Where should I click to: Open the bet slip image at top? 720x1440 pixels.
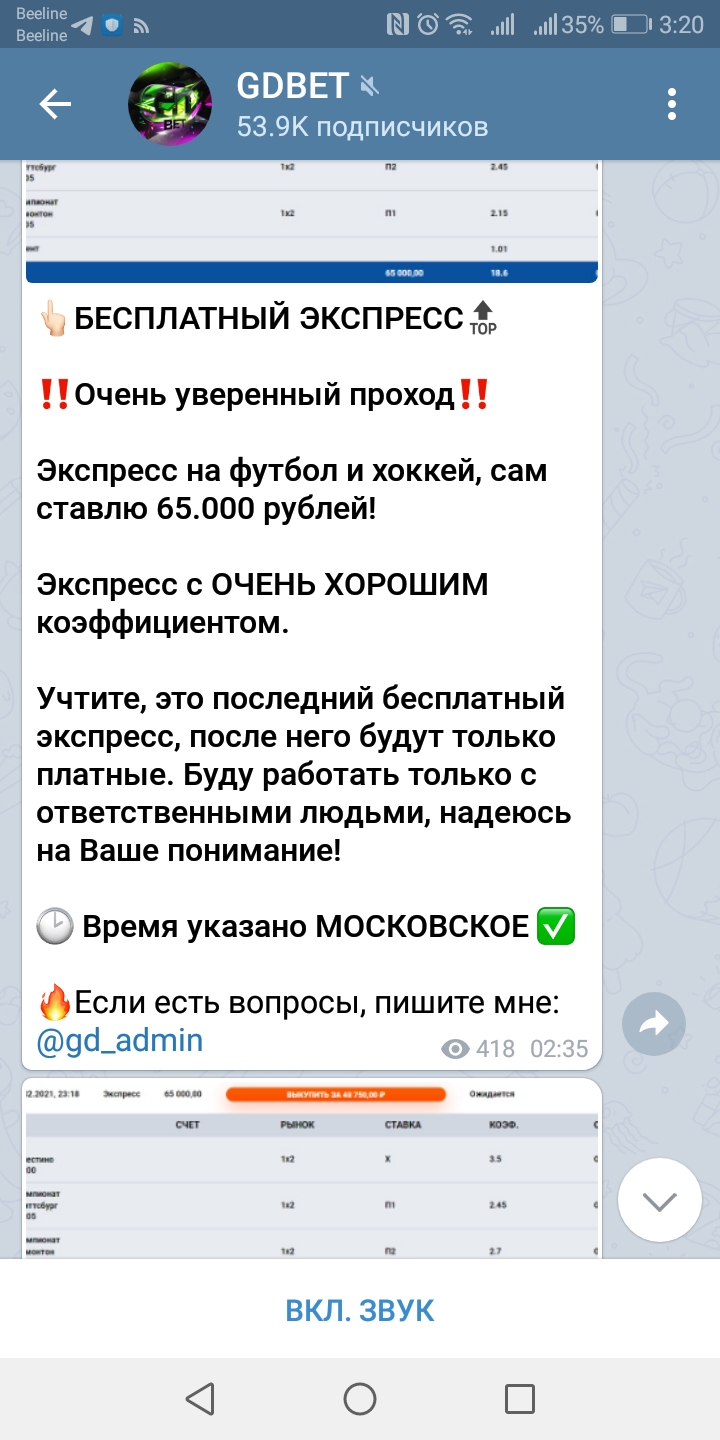[x=312, y=222]
